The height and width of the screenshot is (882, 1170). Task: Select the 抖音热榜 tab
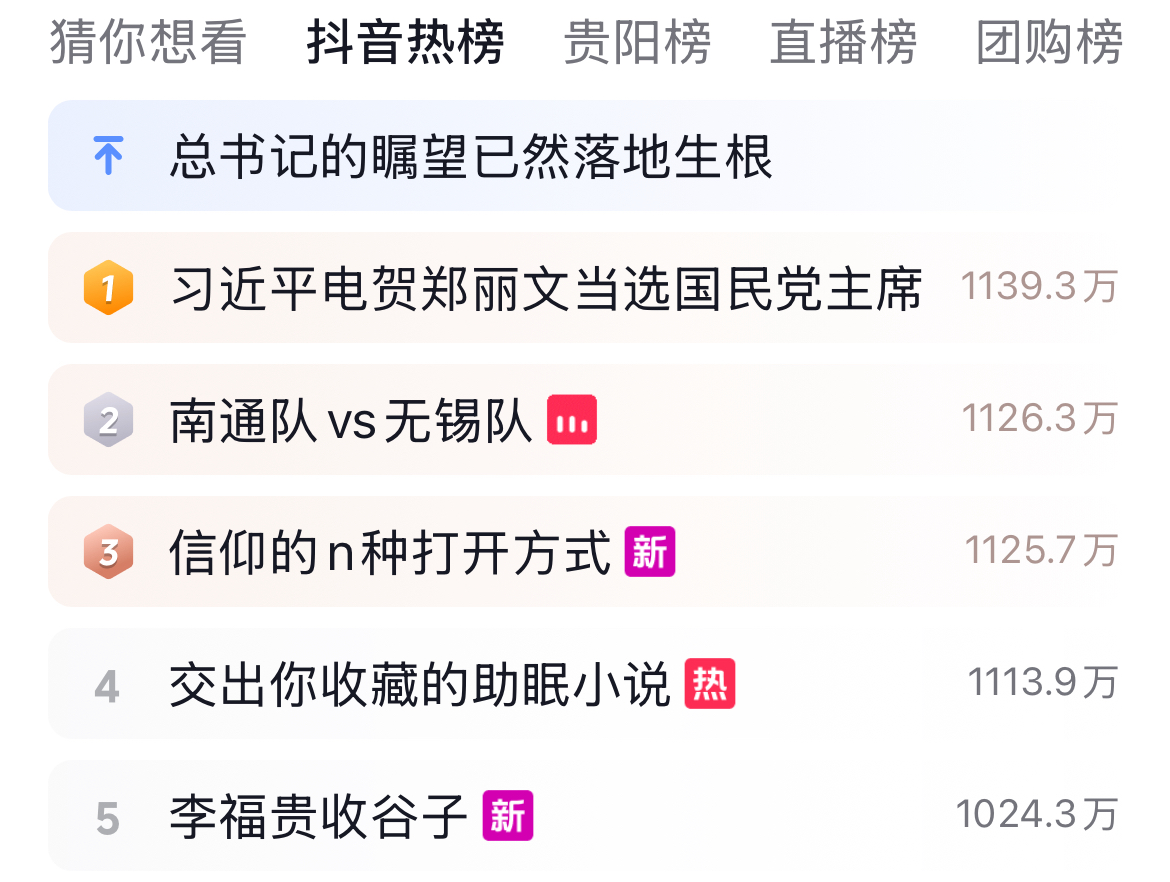[x=405, y=43]
